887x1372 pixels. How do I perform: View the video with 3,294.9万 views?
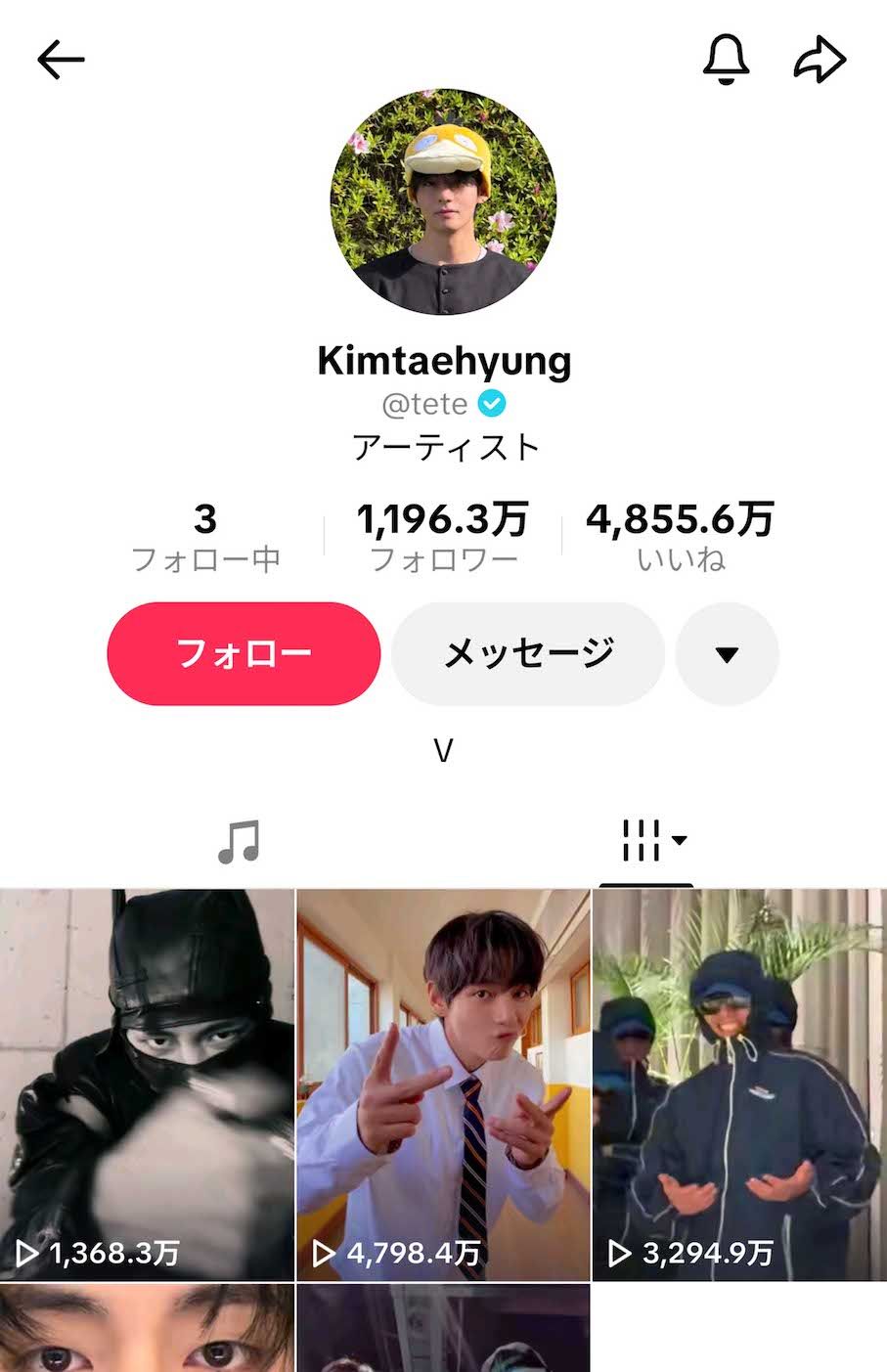739,1084
